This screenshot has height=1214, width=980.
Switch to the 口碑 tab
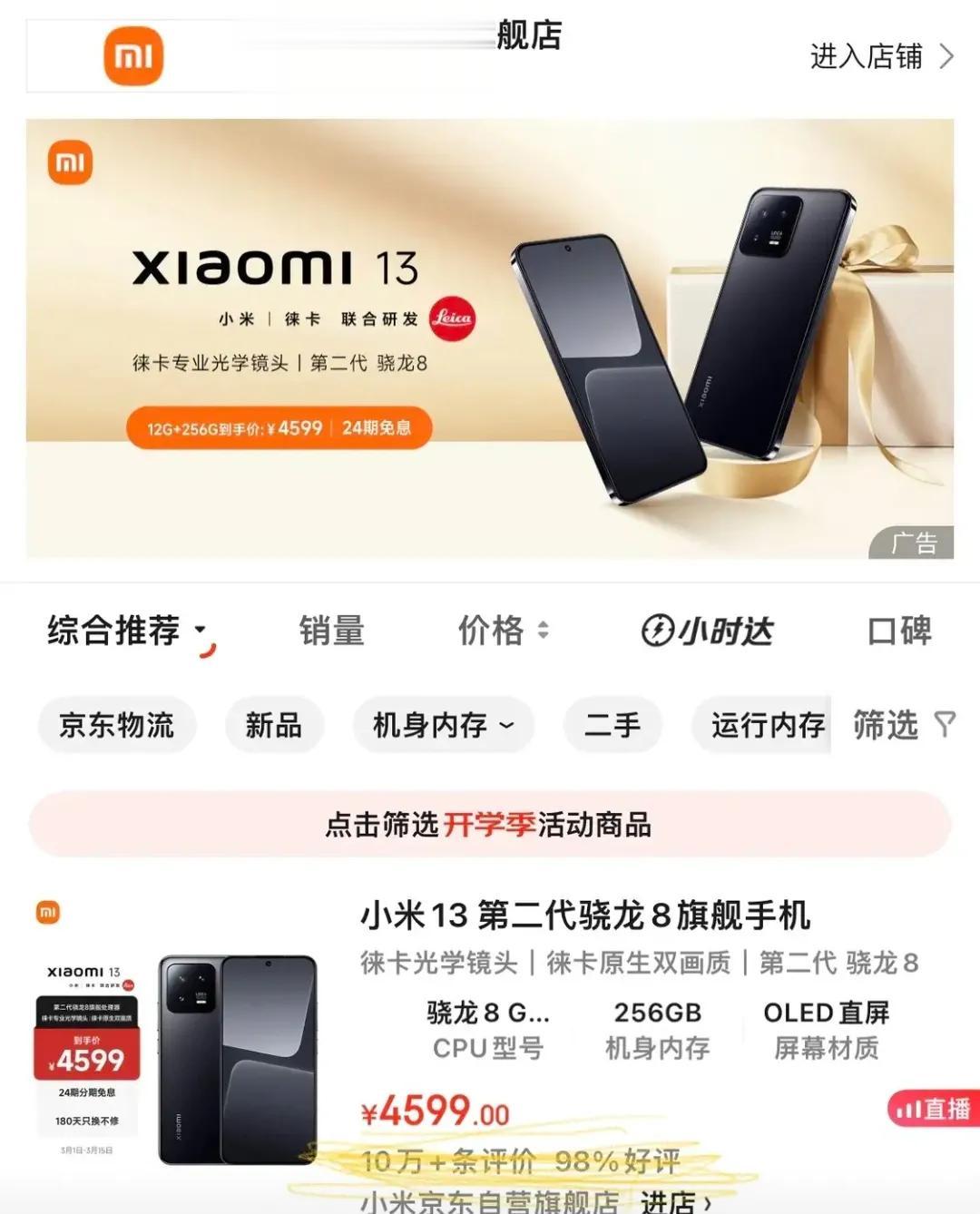[898, 631]
